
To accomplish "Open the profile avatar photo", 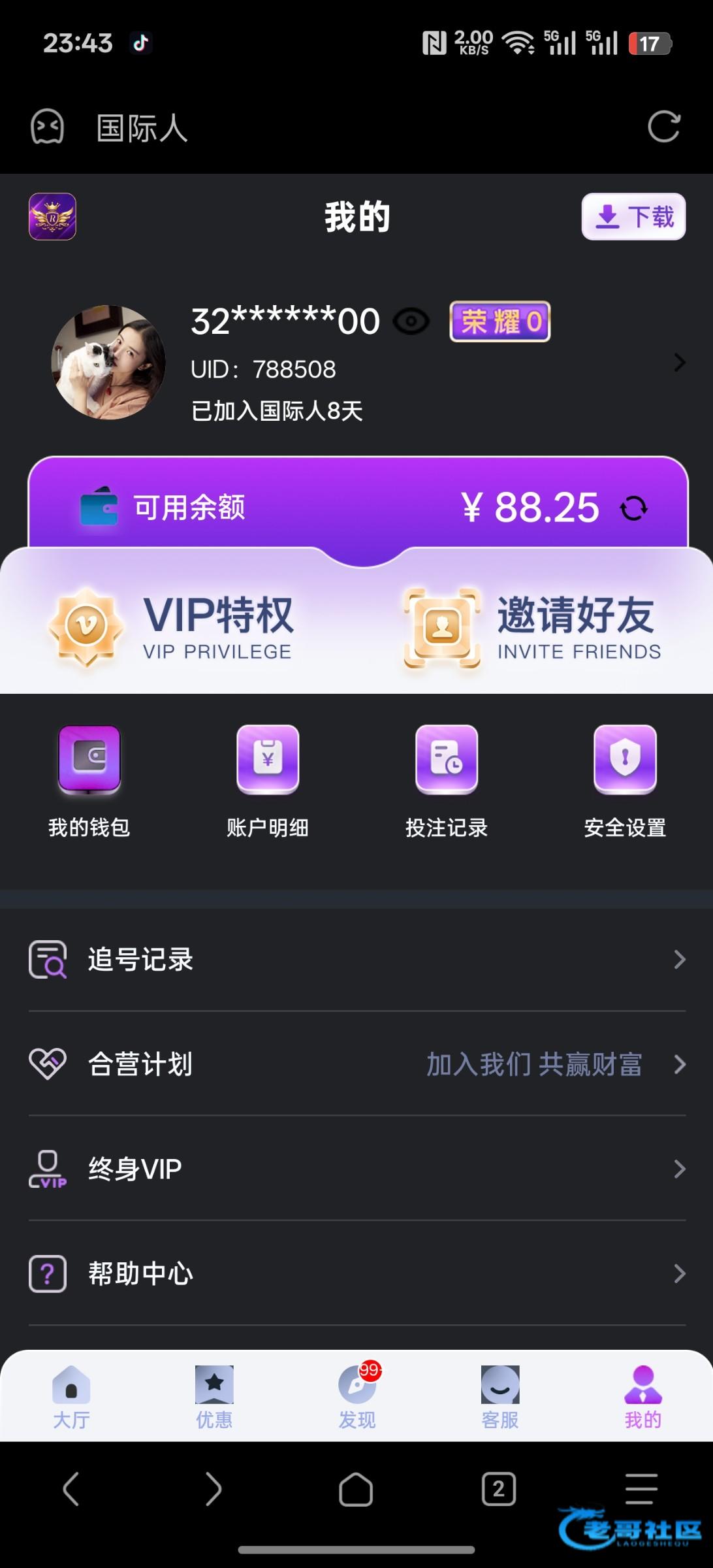I will click(x=108, y=362).
